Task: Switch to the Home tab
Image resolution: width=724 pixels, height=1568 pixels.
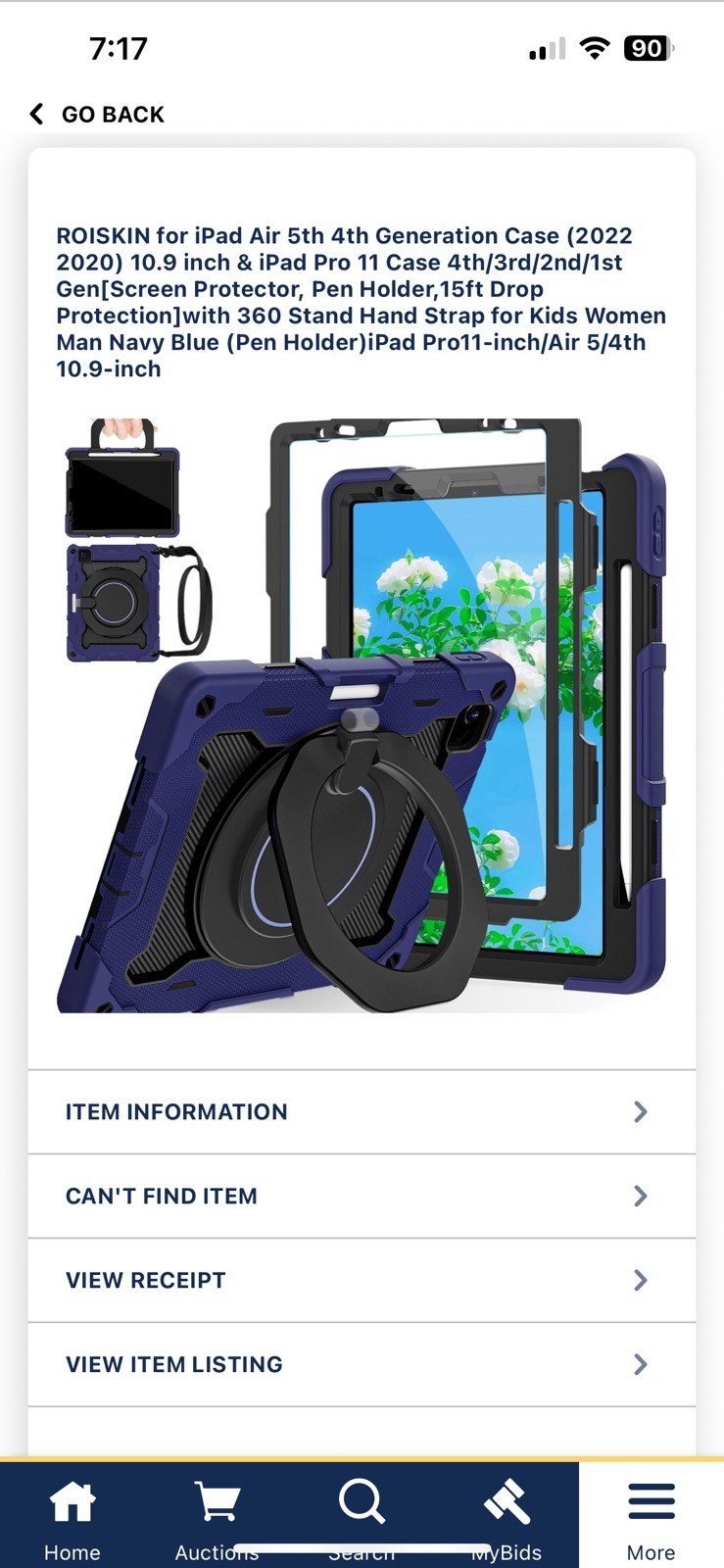Action: click(72, 1517)
